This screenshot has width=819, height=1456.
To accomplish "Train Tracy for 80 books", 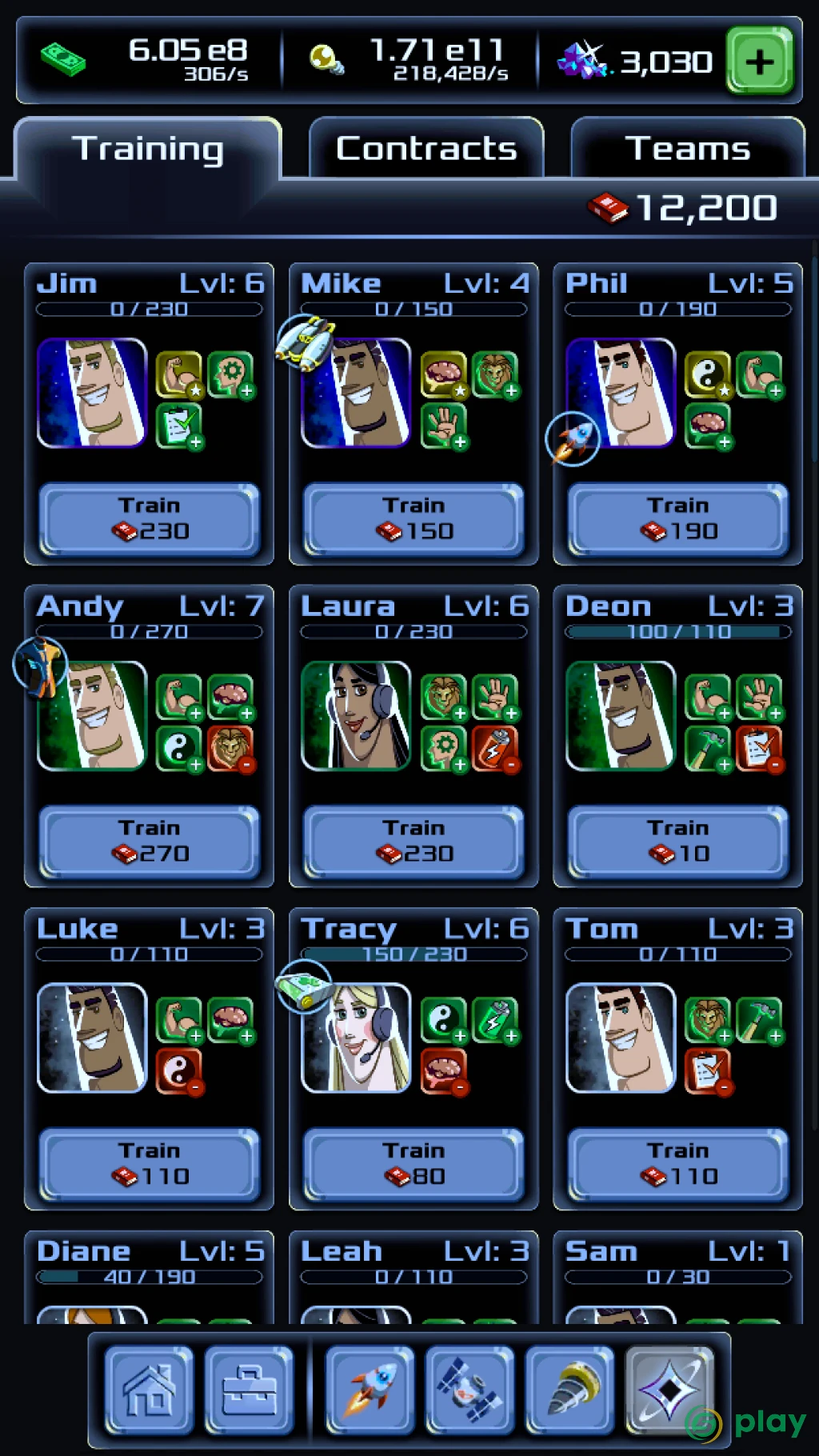I will coord(413,1164).
